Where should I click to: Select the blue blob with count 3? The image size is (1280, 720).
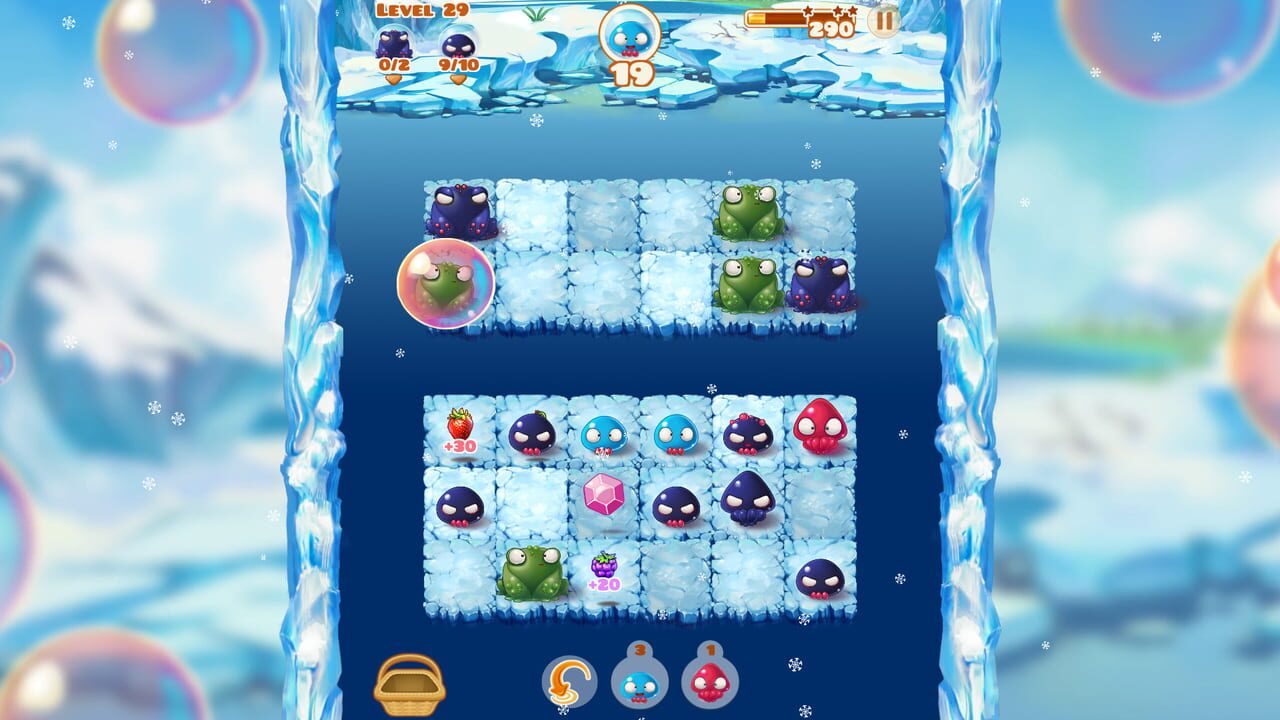[640, 683]
